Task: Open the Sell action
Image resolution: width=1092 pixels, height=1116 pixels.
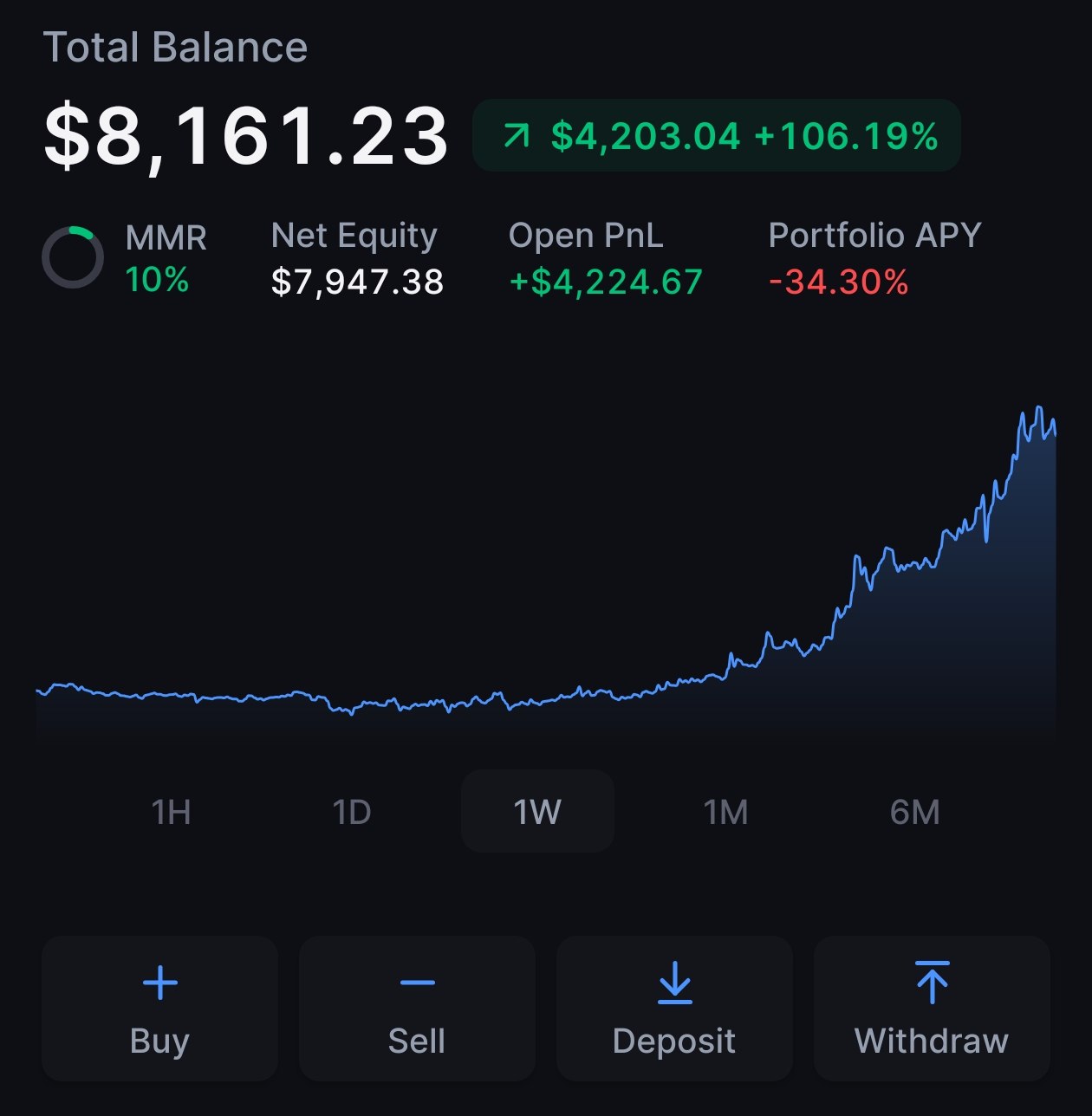Action: 417,1009
